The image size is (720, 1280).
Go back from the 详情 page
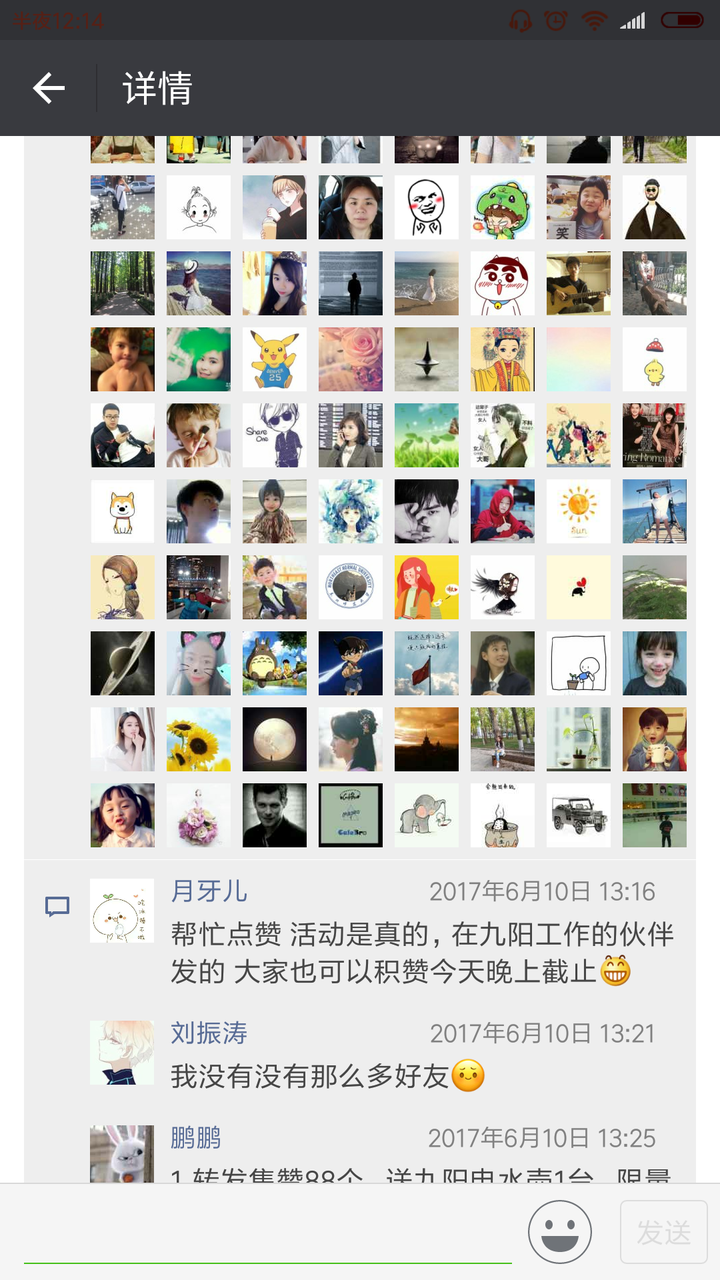click(49, 88)
